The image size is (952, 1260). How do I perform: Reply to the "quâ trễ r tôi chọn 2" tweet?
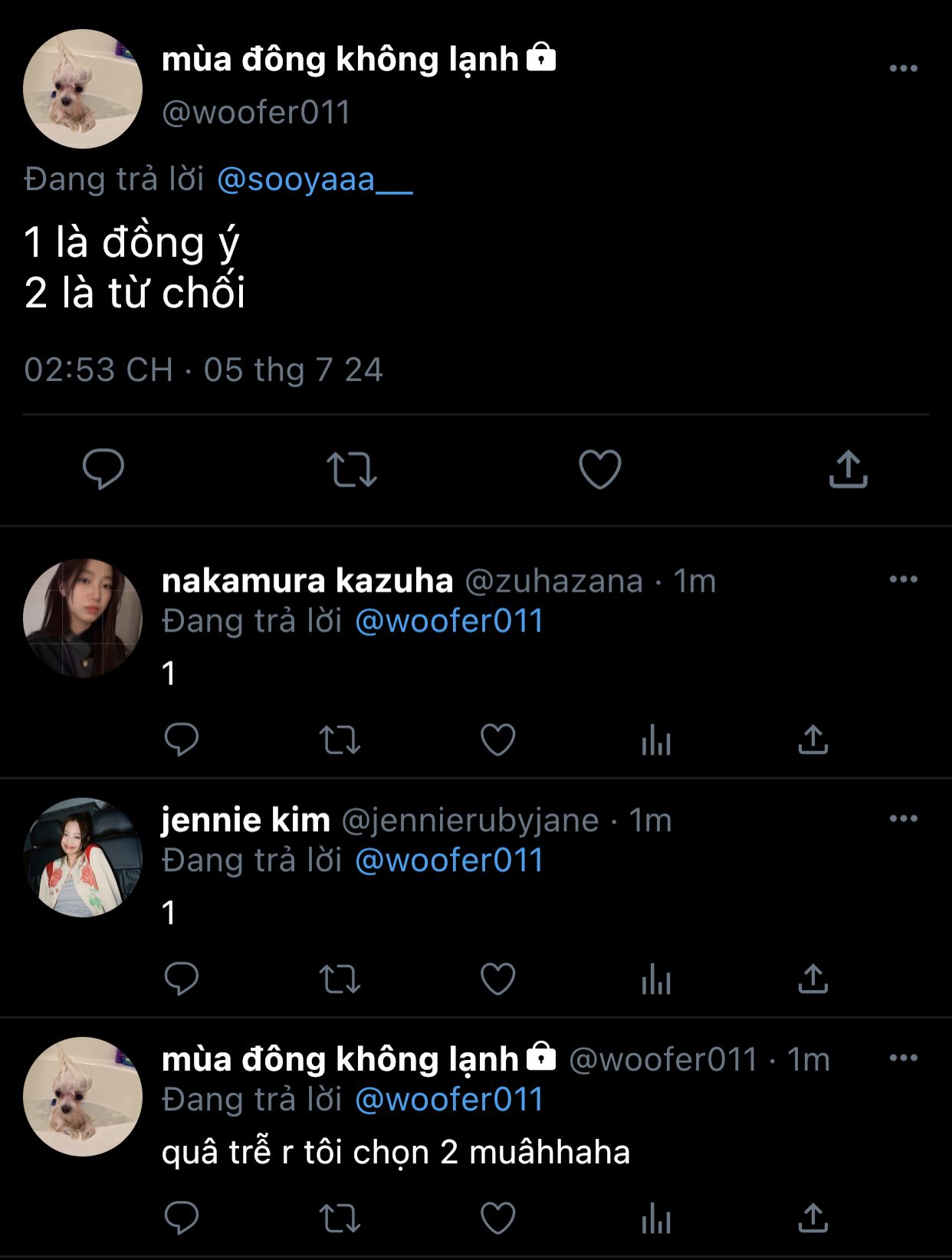[182, 1218]
